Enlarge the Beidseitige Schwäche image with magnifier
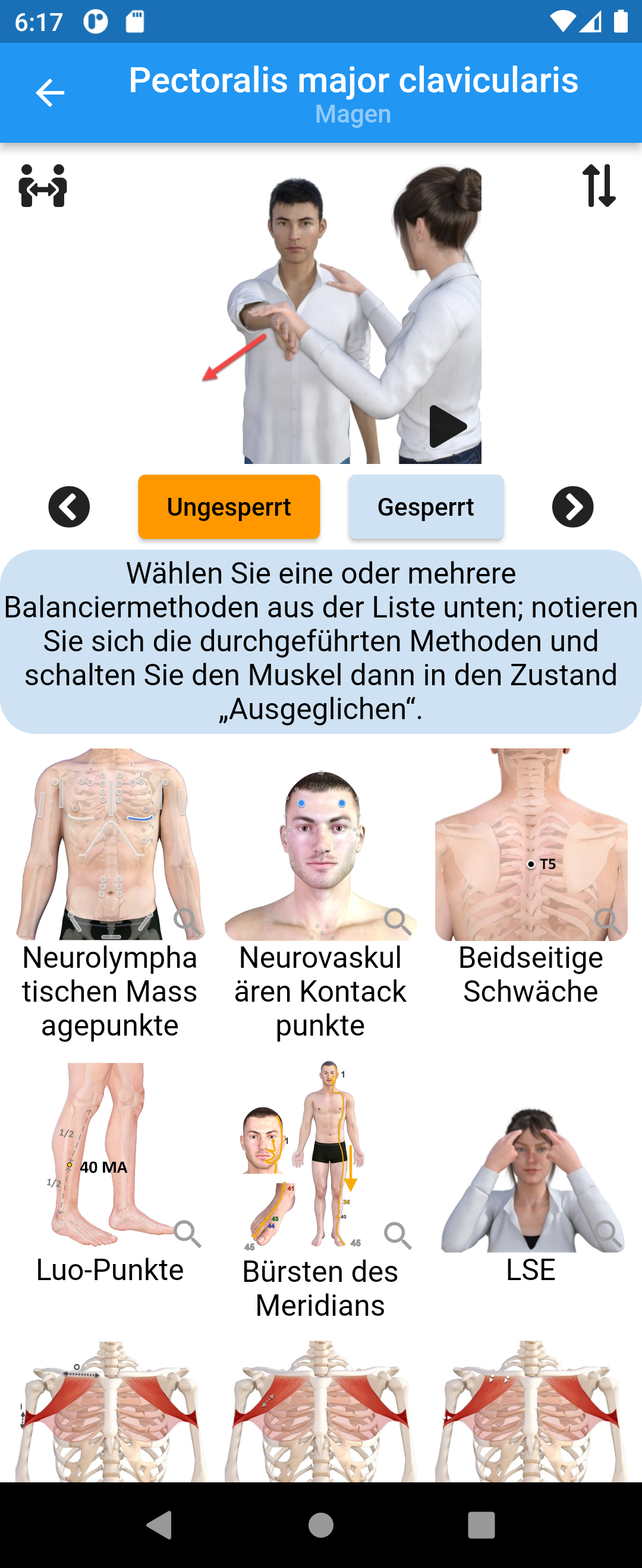642x1568 pixels. click(608, 921)
